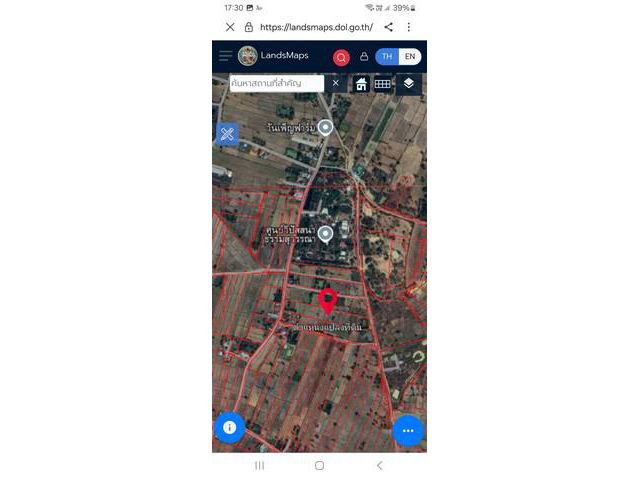Open the grid table tool
640x480 pixels.
pos(382,84)
